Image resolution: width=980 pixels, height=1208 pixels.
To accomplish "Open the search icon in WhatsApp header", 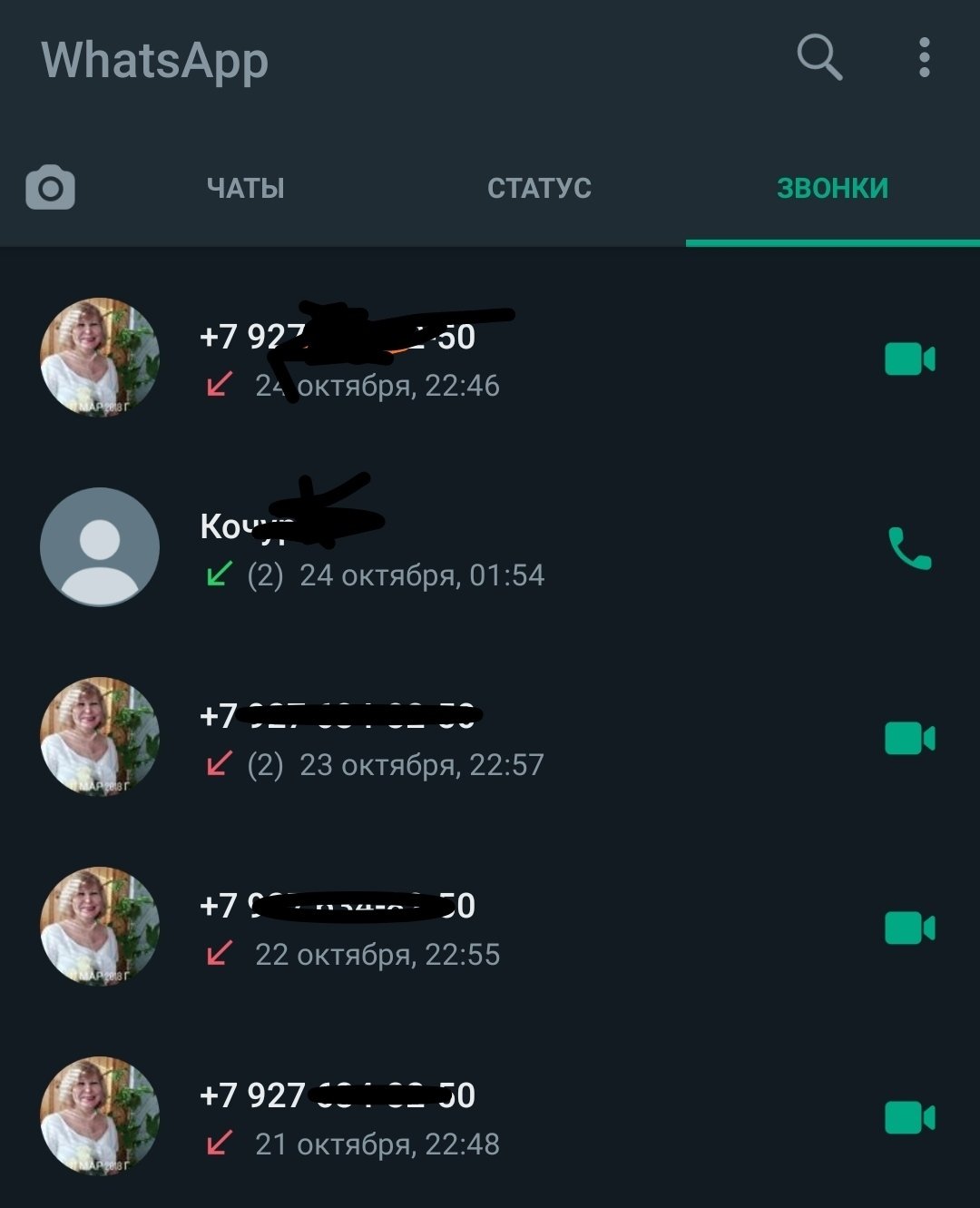I will coord(818,58).
